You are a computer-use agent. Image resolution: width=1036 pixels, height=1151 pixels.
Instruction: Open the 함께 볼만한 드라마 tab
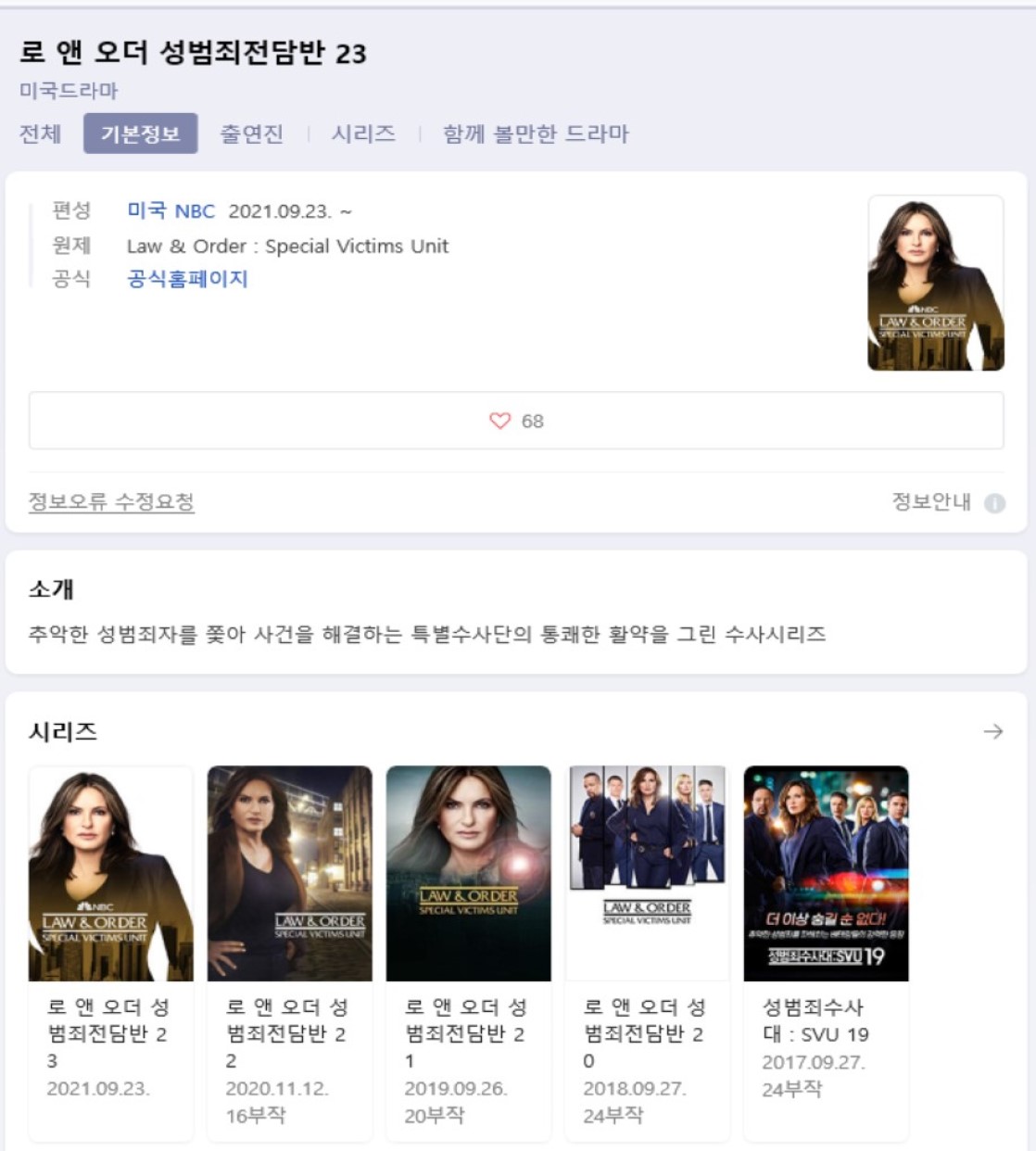click(536, 133)
